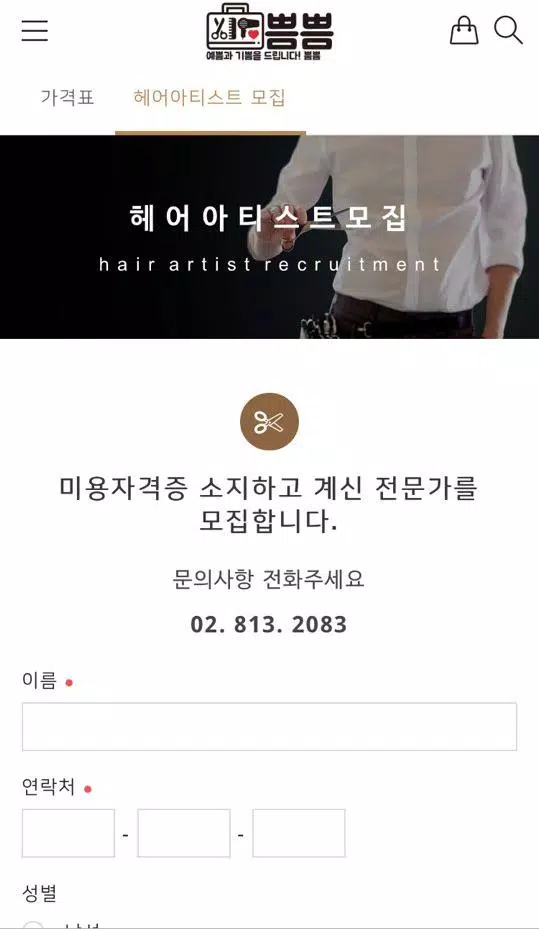This screenshot has width=539, height=929.
Task: Switch to the 가격표 tab
Action: [68, 97]
